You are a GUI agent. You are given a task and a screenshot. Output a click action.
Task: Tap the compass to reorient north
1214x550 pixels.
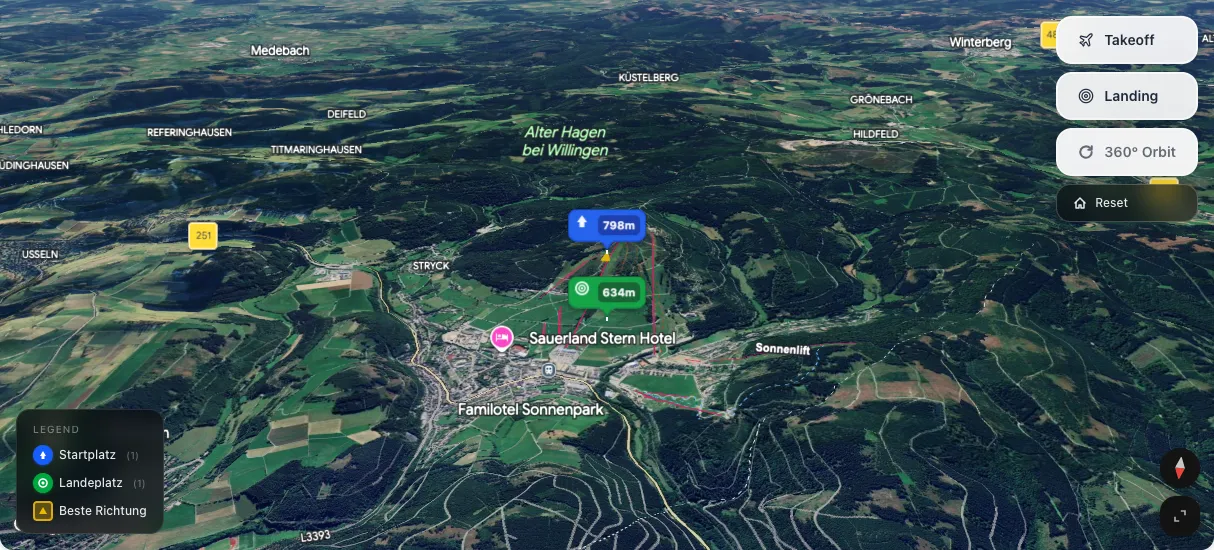point(1180,468)
